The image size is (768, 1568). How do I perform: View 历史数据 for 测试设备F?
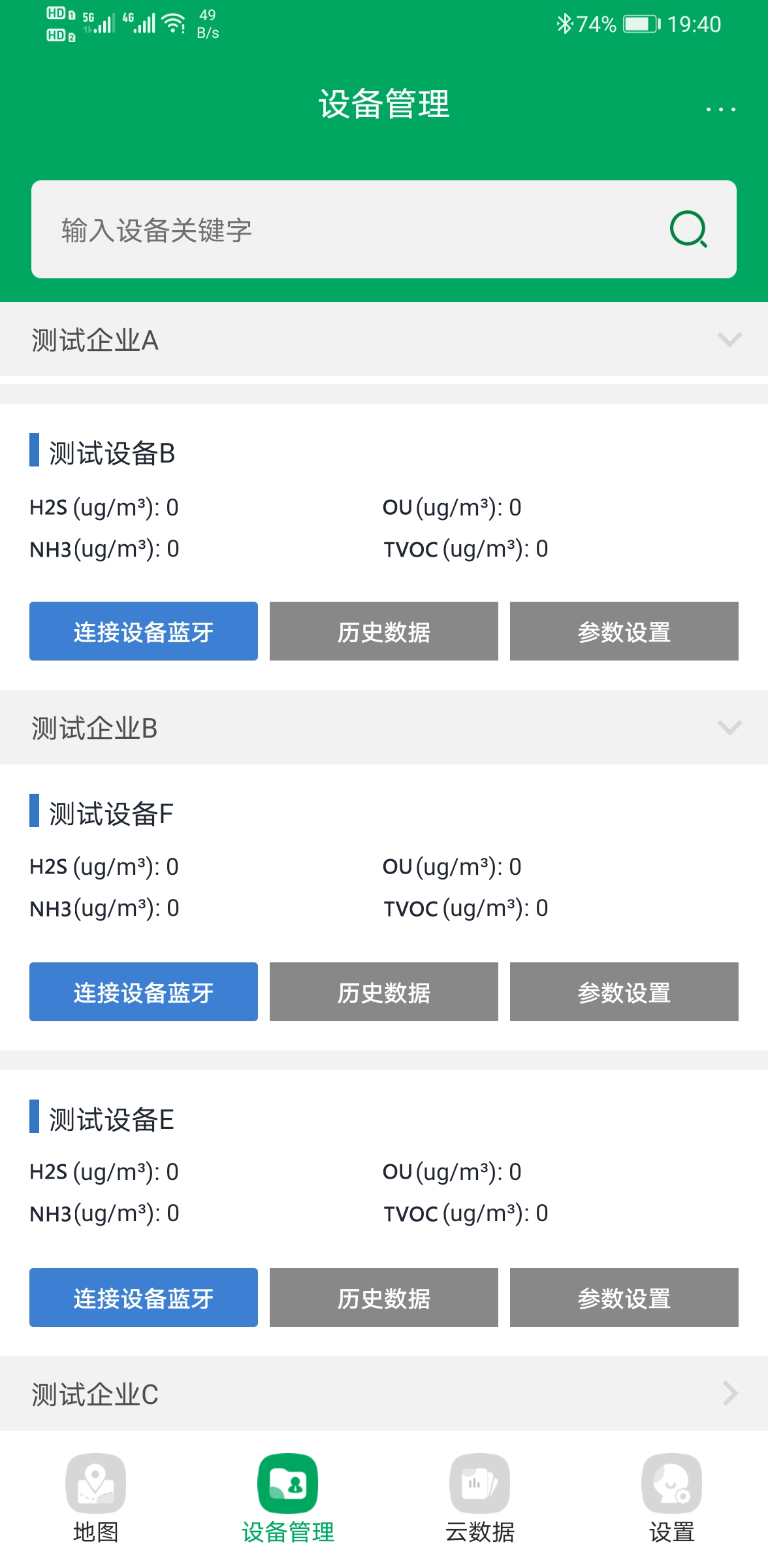pos(384,992)
